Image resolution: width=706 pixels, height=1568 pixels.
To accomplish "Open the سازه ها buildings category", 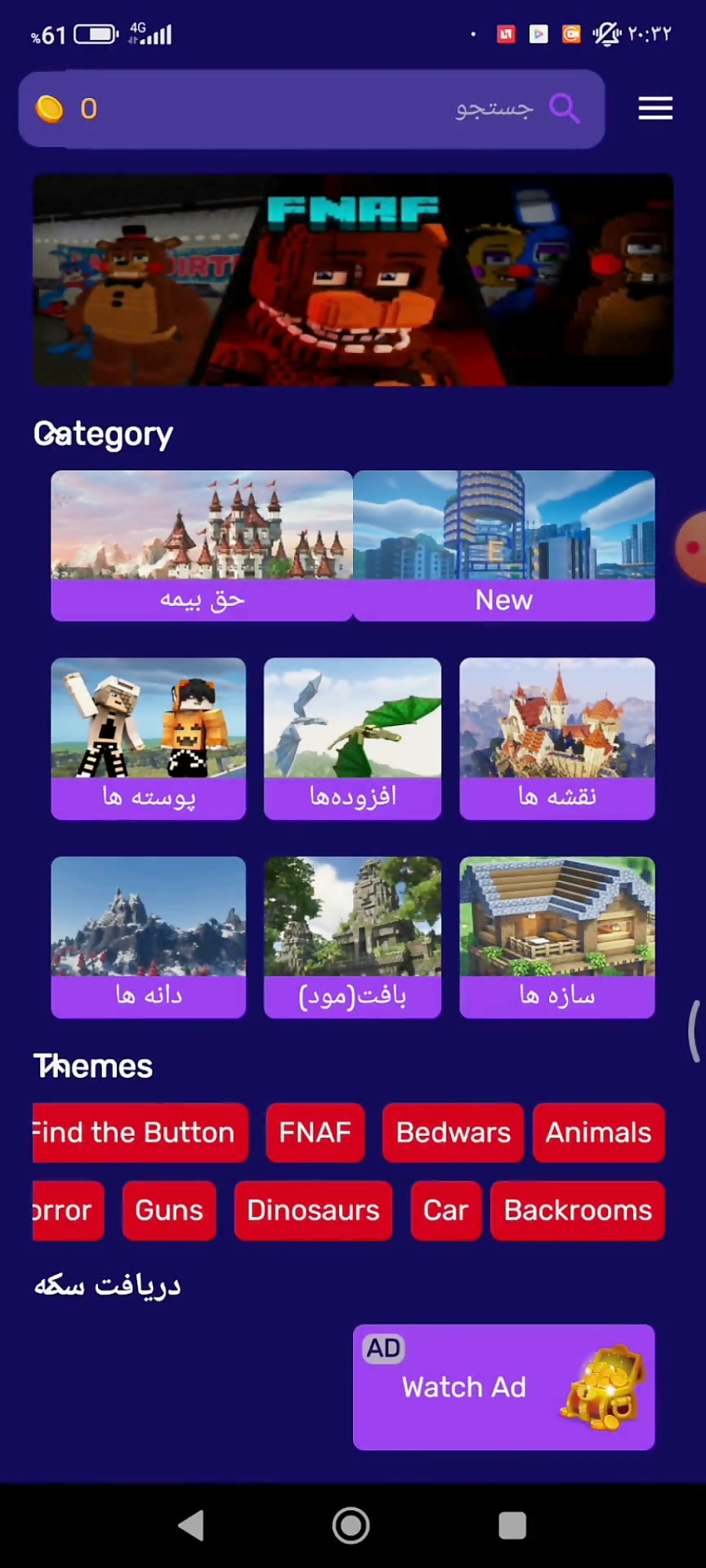I will [557, 937].
